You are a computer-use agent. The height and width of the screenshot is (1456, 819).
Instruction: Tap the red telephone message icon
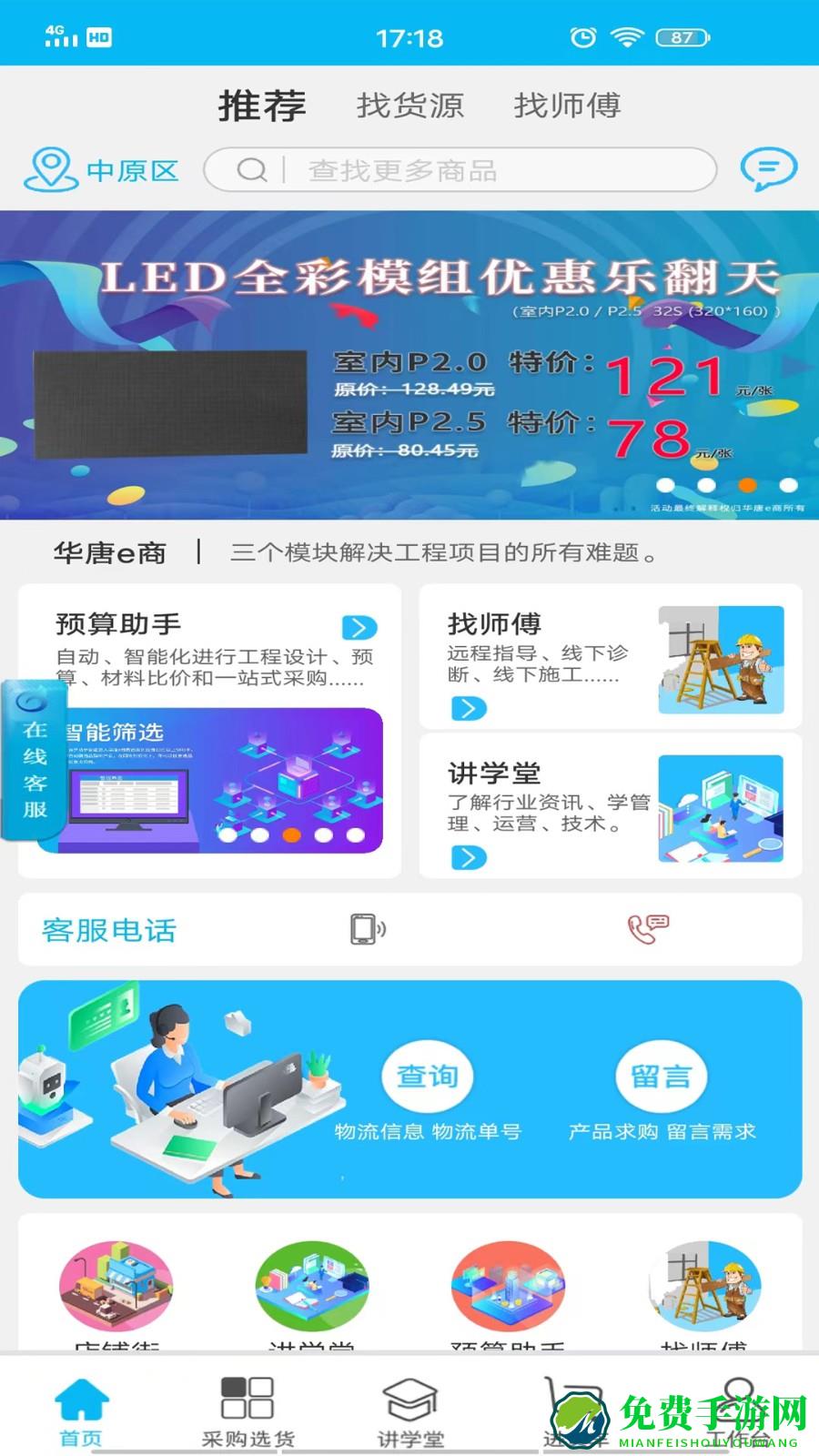click(648, 927)
